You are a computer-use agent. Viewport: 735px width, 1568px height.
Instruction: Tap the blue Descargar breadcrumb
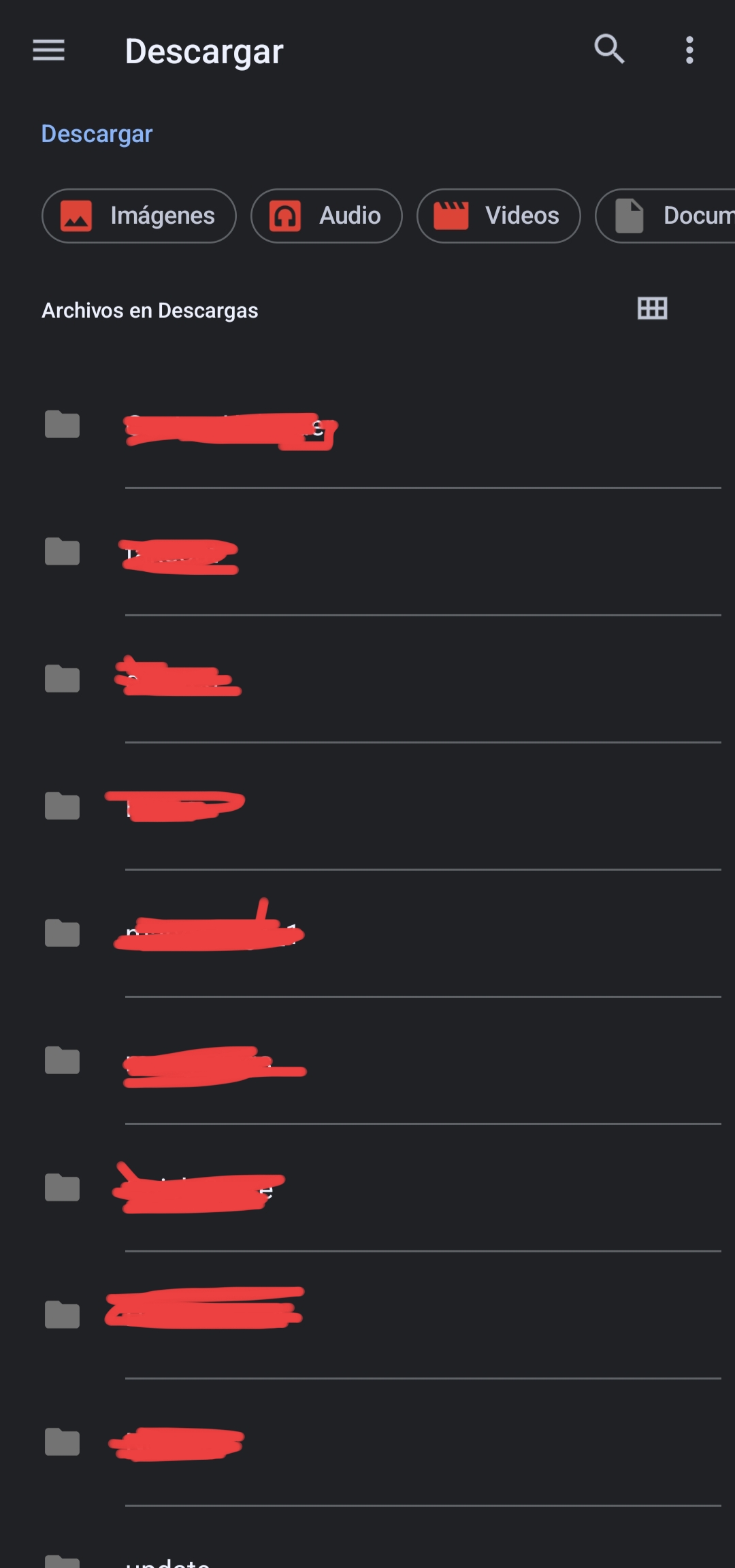97,134
